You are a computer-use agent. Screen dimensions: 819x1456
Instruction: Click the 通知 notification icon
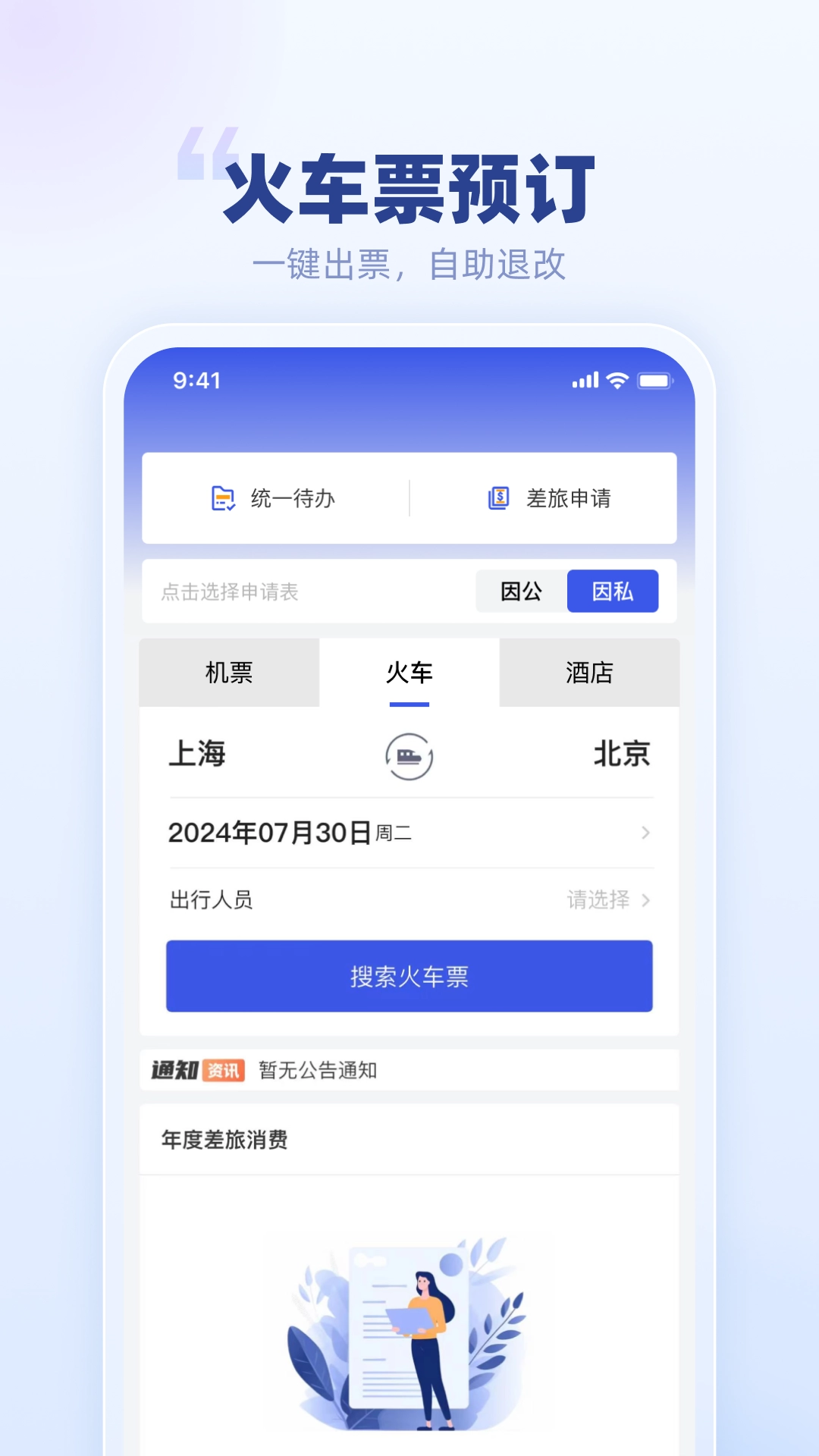pyautogui.click(x=175, y=1069)
